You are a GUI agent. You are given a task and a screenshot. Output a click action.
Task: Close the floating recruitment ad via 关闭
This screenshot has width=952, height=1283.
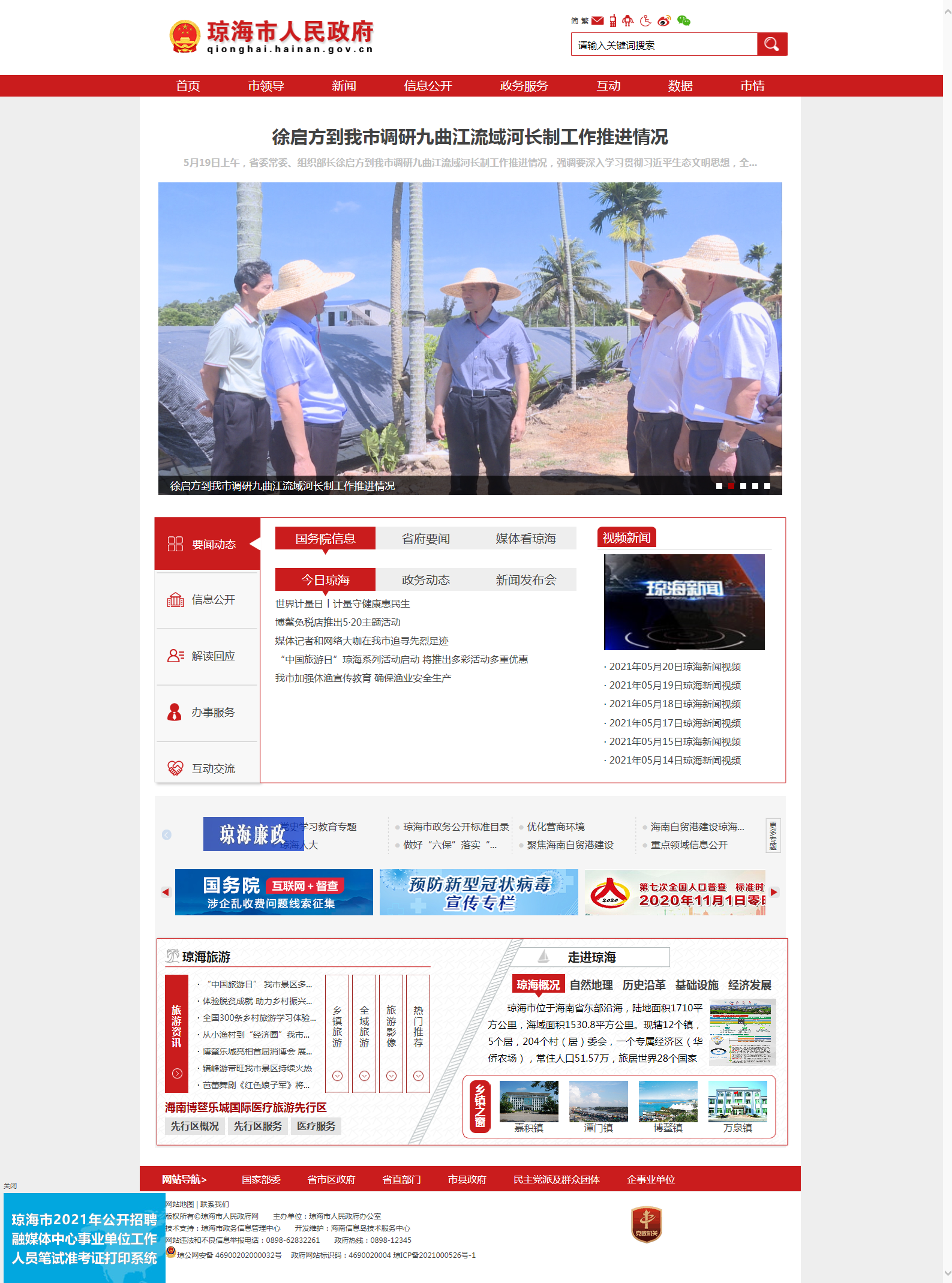pyautogui.click(x=10, y=1186)
